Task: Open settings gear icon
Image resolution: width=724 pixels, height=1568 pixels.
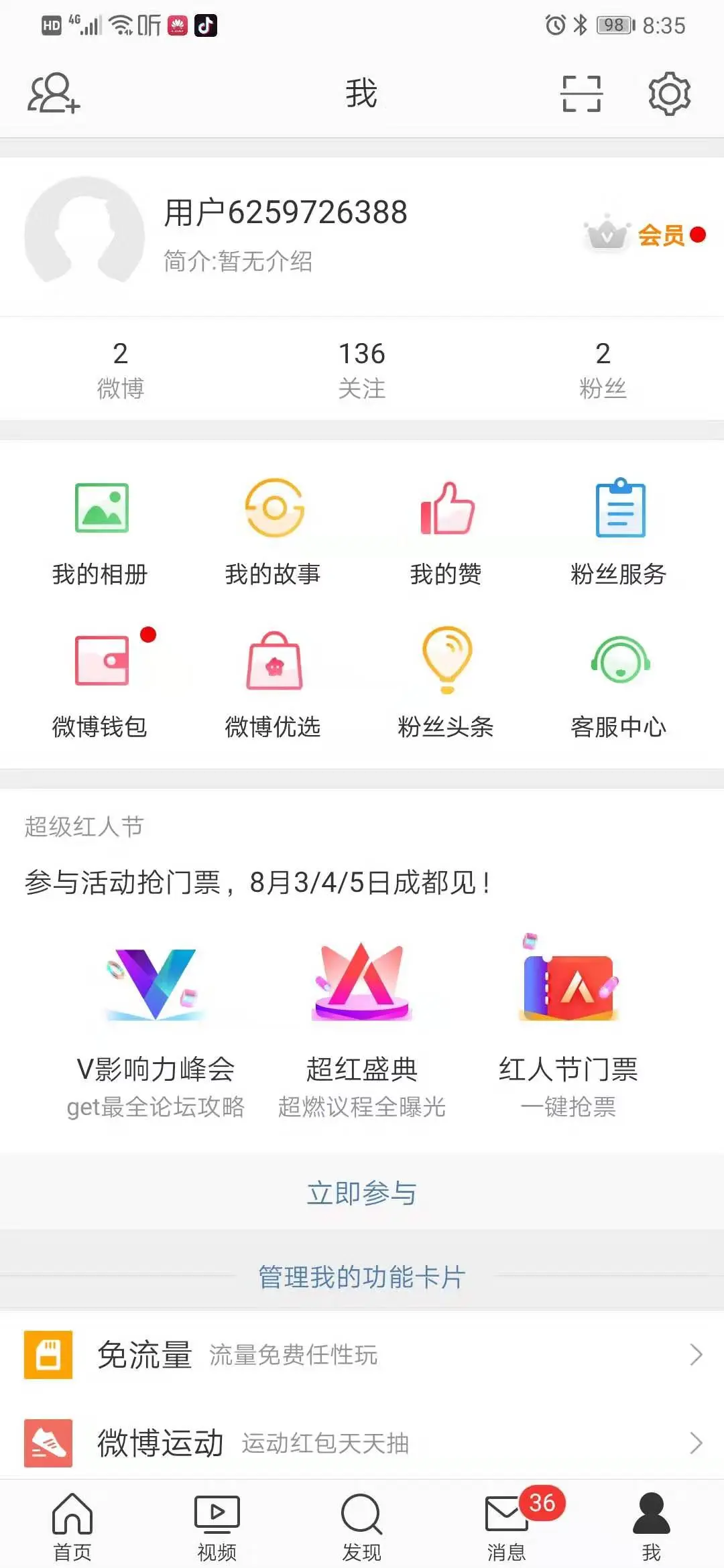Action: 669,94
